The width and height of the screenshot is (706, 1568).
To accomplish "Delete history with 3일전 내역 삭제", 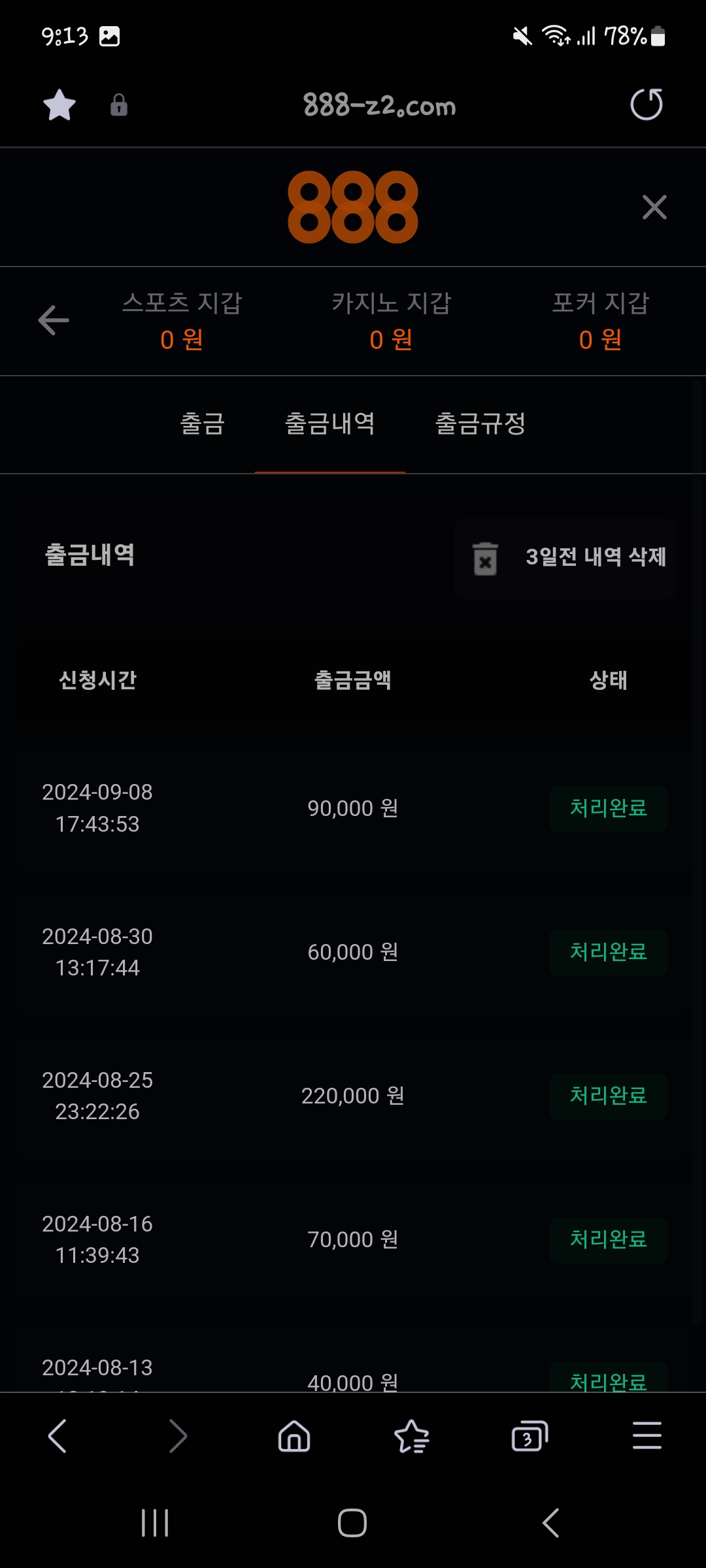I will 566,558.
